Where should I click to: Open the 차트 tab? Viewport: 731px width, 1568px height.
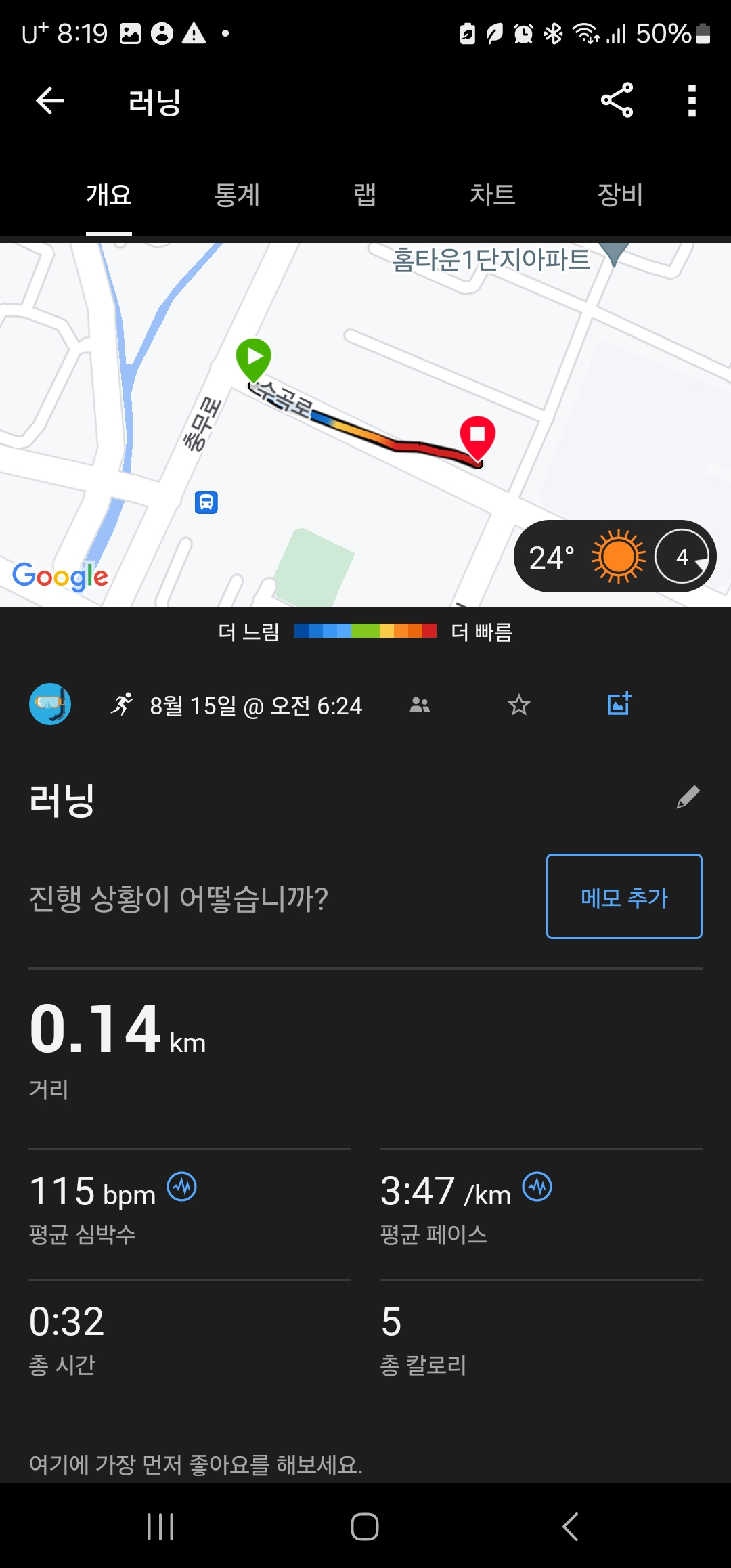[492, 195]
